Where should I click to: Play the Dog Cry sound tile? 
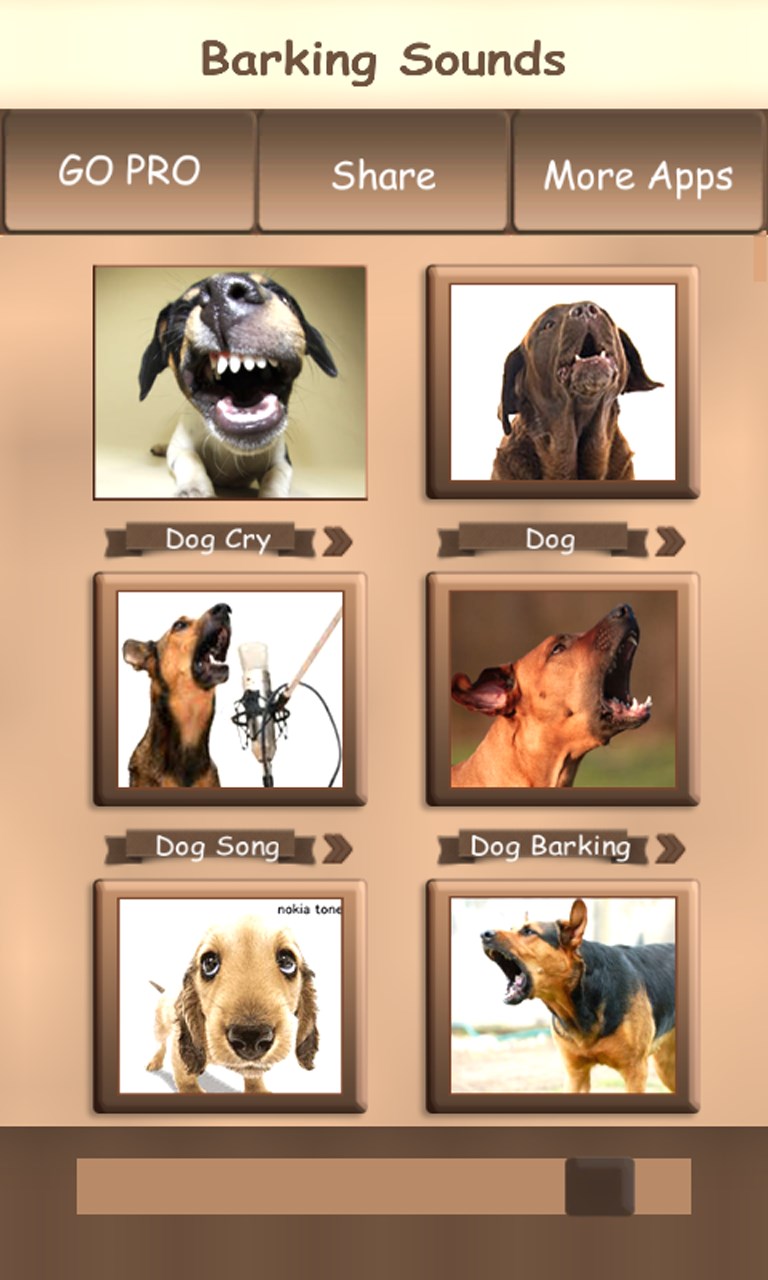(230, 382)
